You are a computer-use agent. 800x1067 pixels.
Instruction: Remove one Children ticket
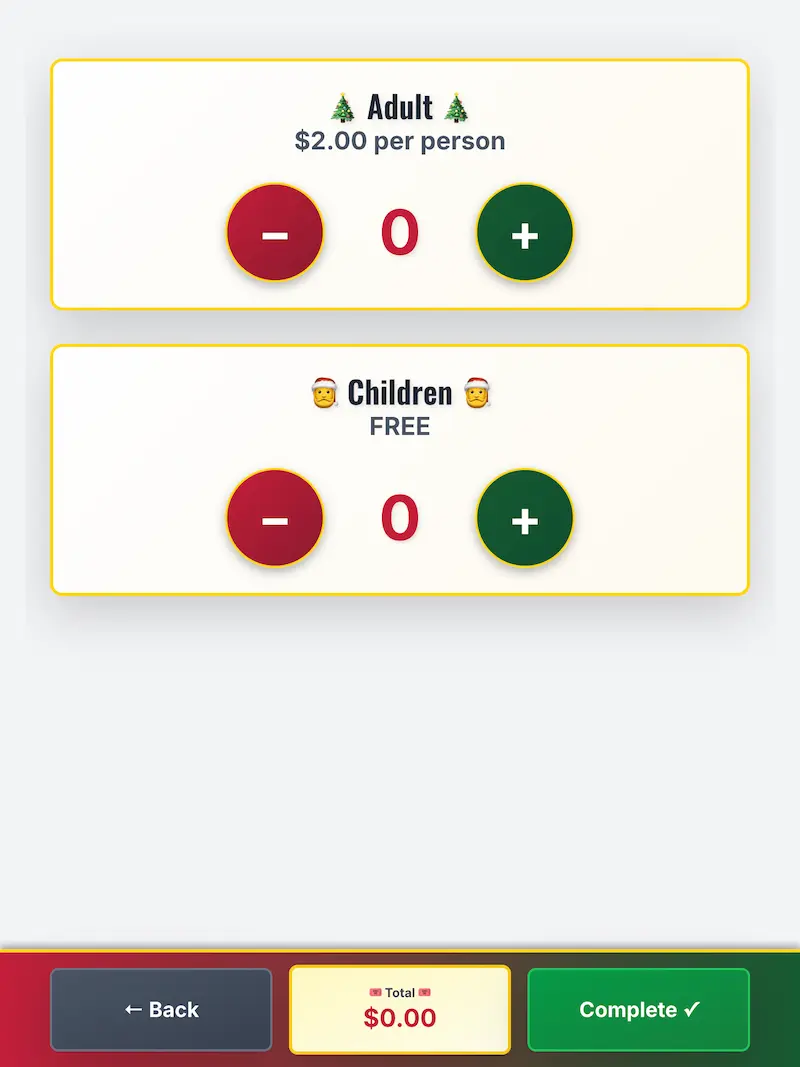[275, 518]
